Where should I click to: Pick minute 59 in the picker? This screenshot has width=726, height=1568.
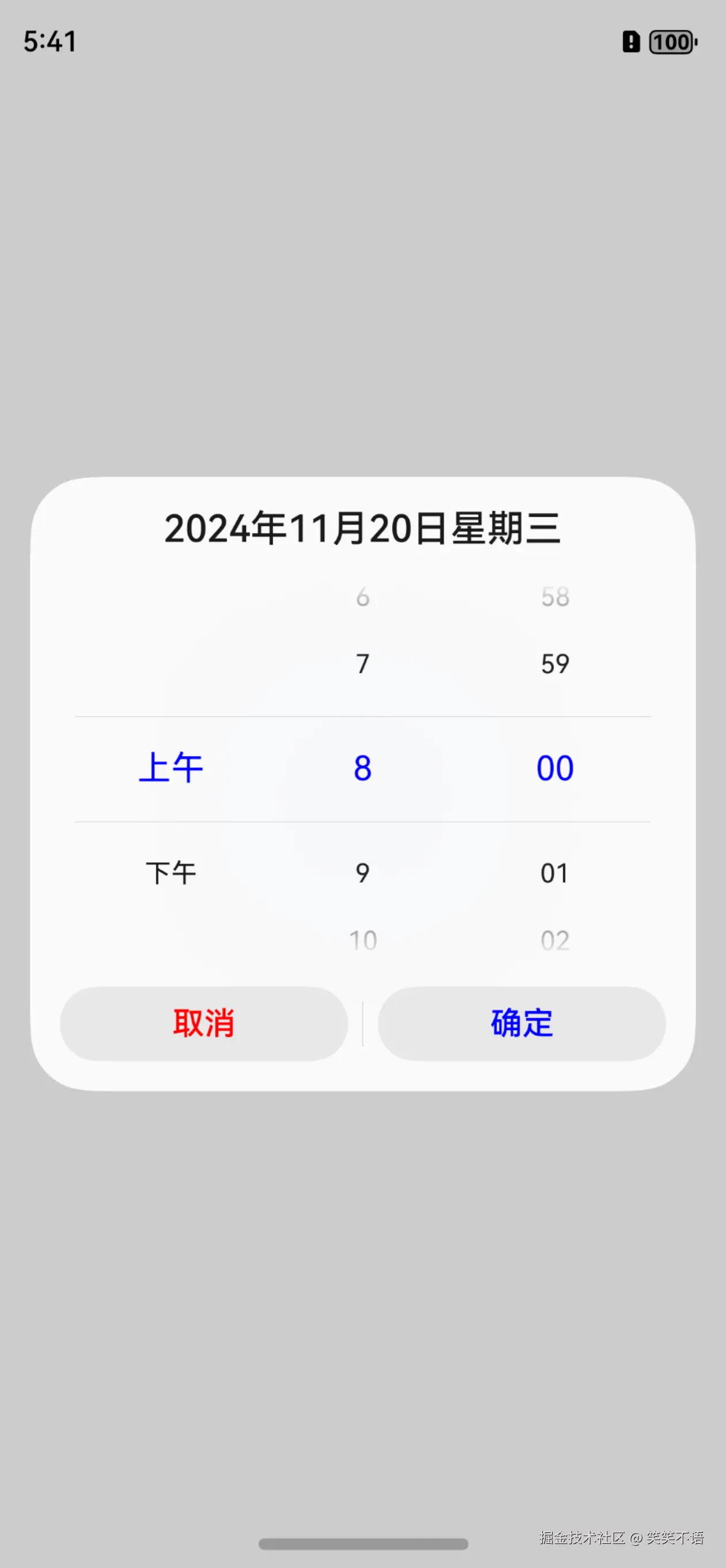554,664
